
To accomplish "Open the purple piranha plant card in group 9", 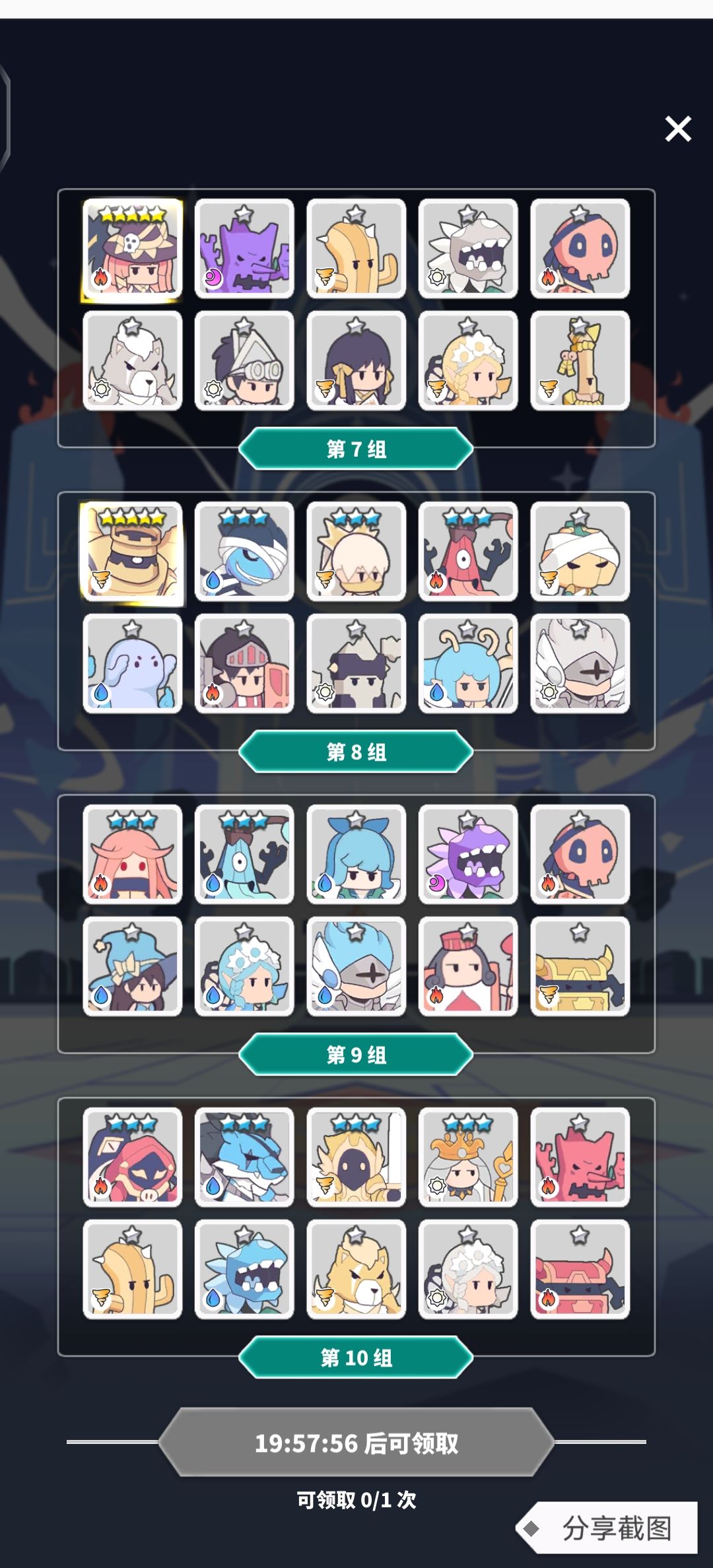I will 468,854.
